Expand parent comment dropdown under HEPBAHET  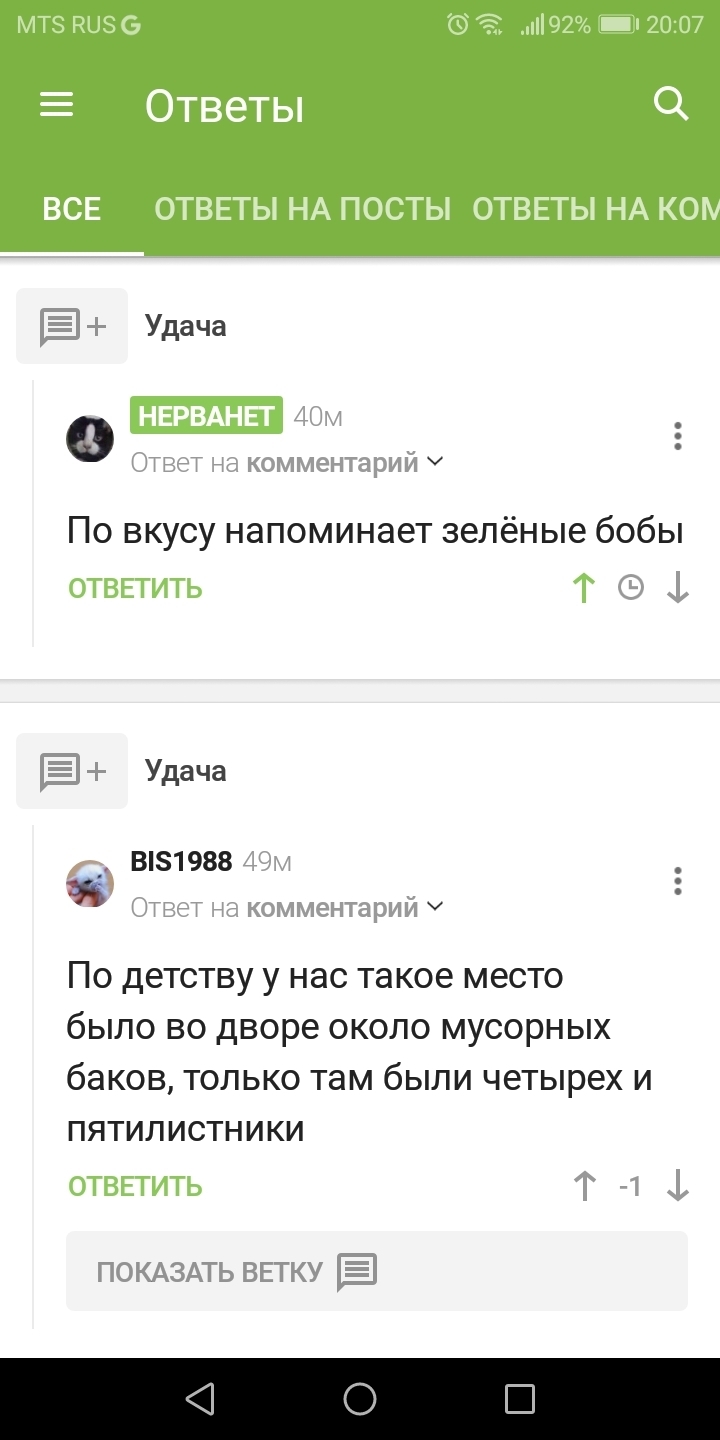[x=435, y=462]
